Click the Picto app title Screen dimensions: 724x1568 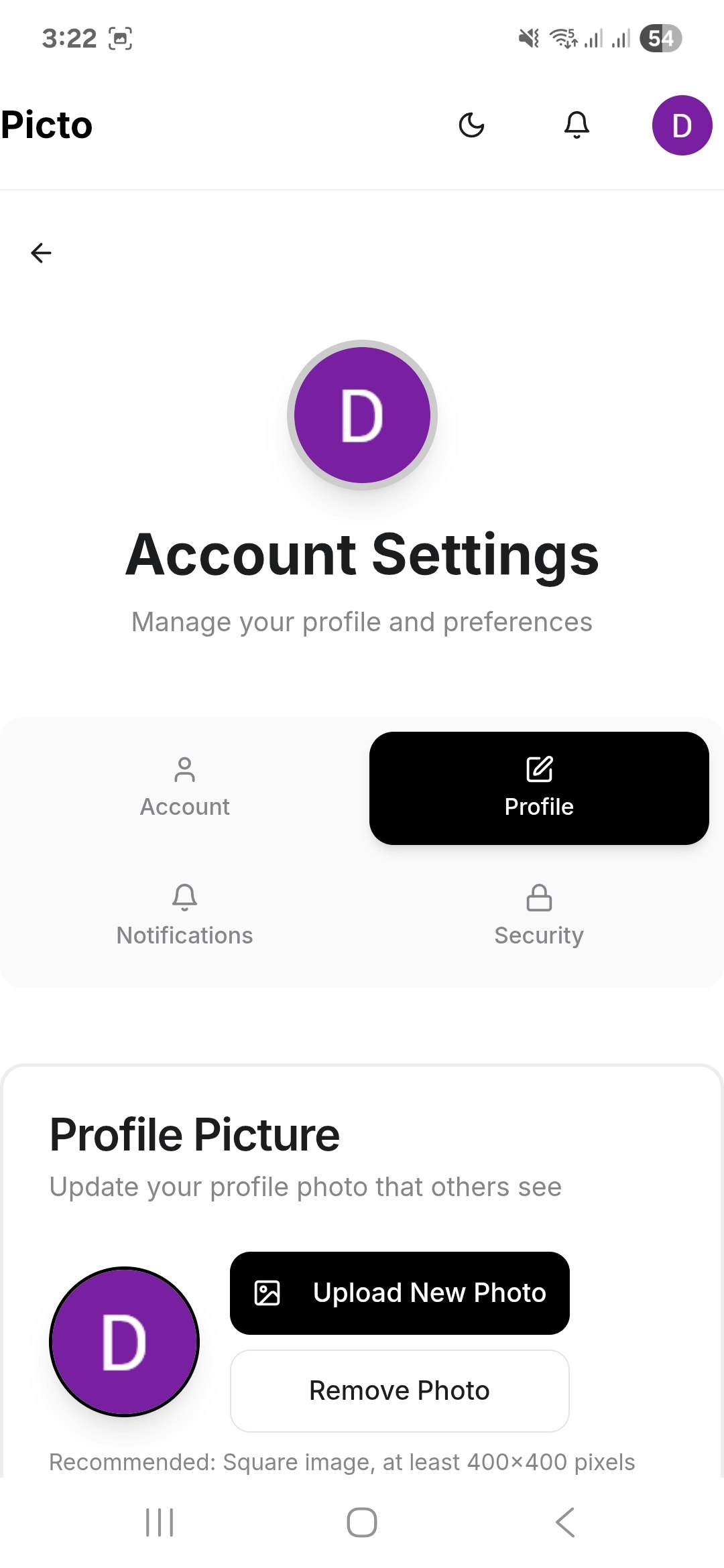click(47, 125)
